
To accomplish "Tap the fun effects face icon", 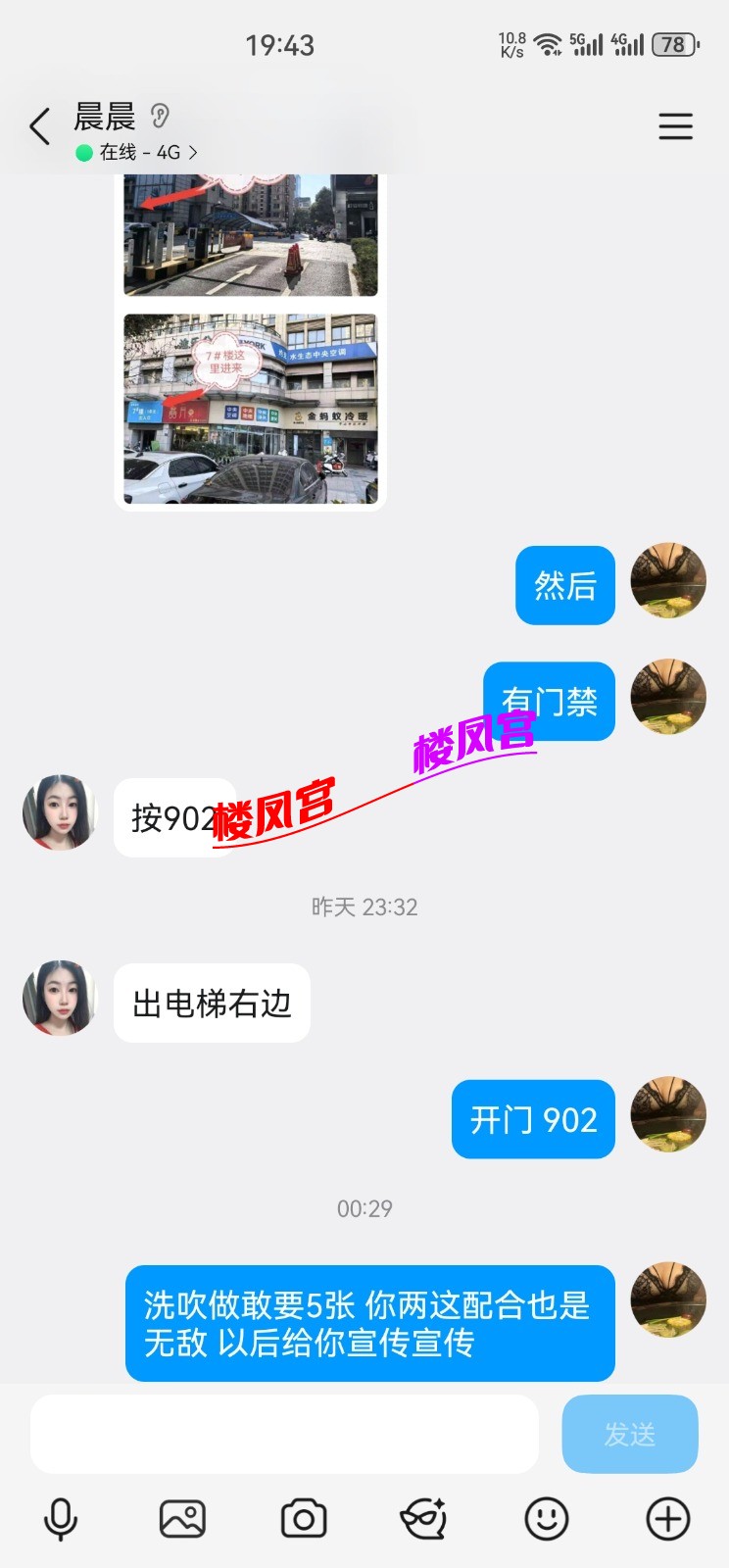I will [425, 1518].
